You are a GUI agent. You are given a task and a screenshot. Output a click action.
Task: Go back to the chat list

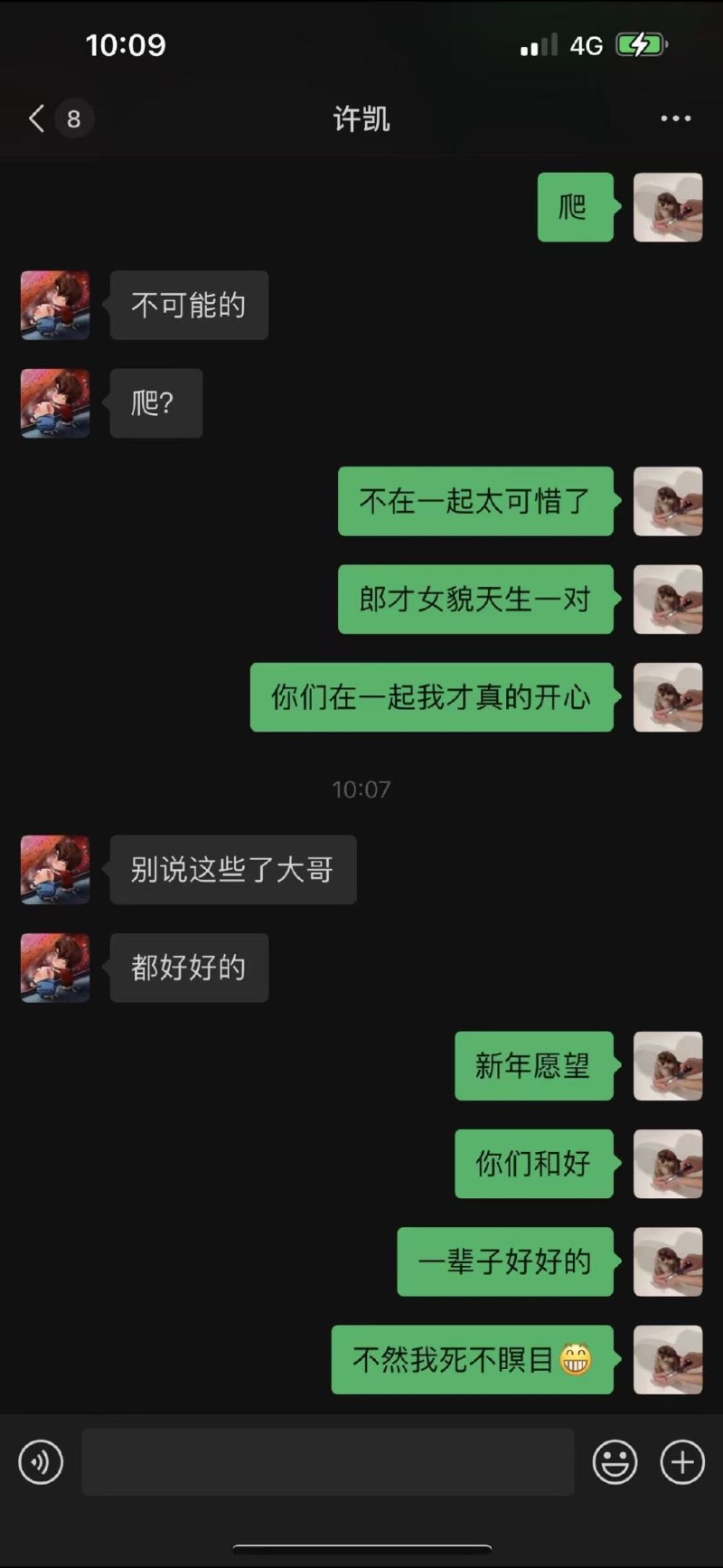coord(38,118)
